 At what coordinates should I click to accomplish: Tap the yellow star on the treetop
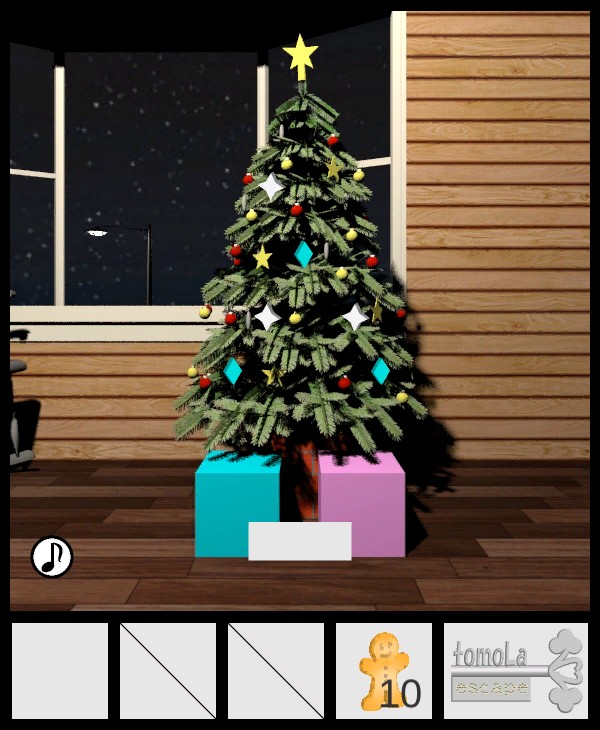click(300, 56)
